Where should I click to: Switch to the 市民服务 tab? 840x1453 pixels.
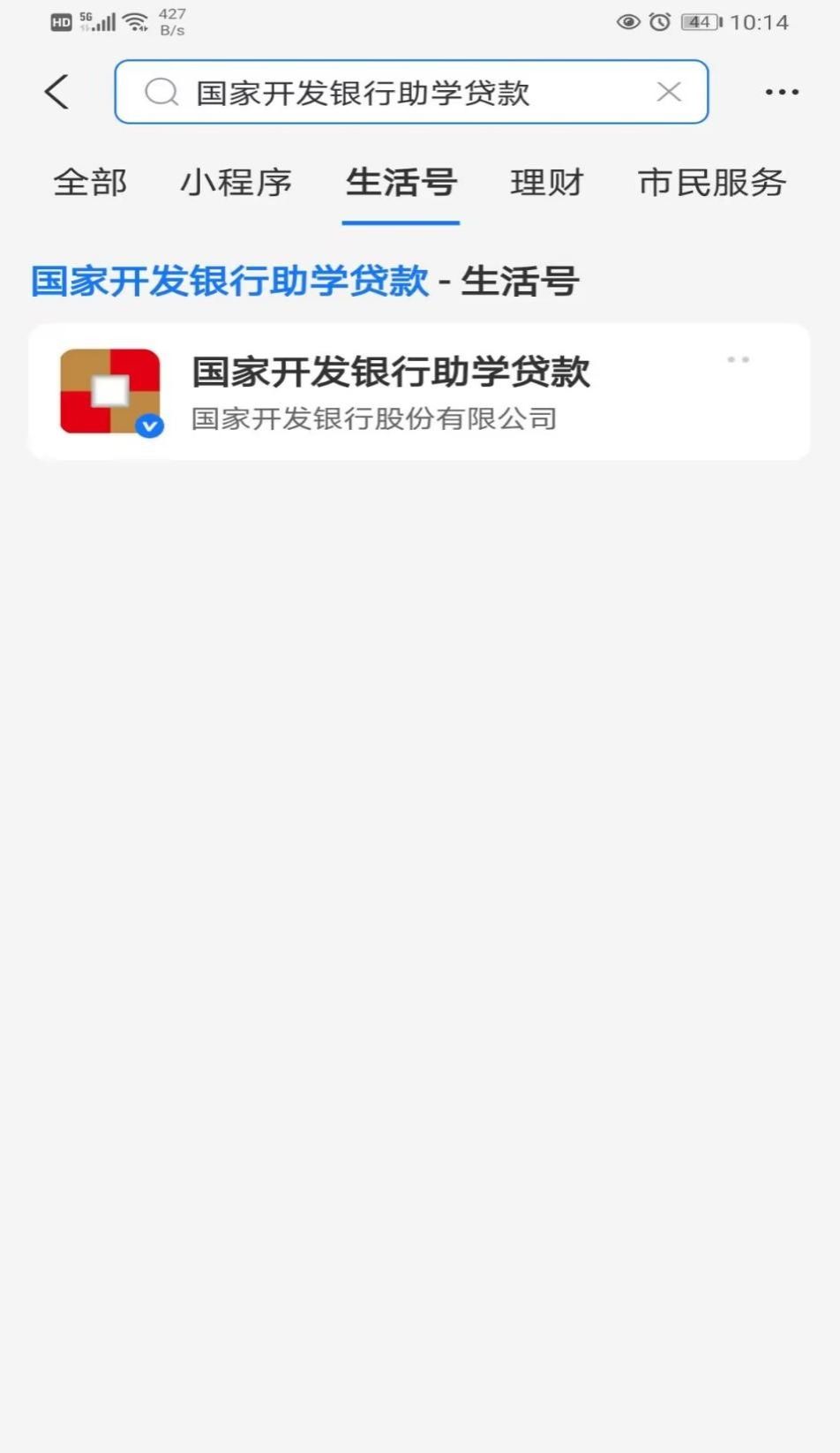click(712, 183)
